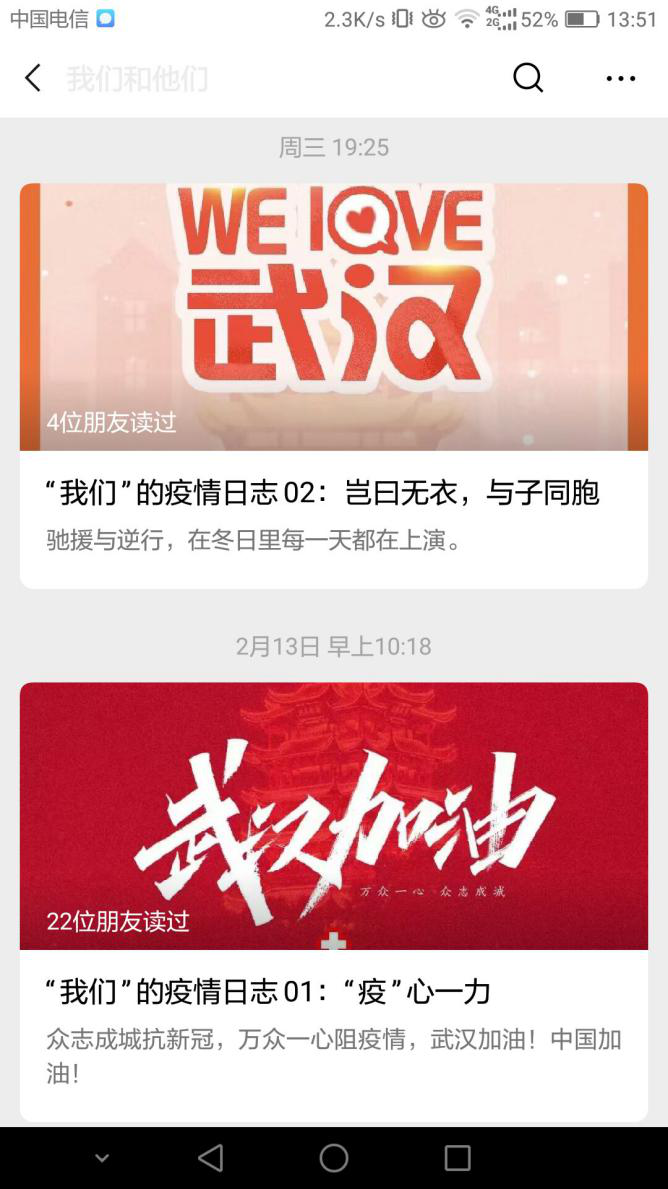Image resolution: width=668 pixels, height=1189 pixels.
Task: Tap the system home button
Action: tap(334, 1158)
